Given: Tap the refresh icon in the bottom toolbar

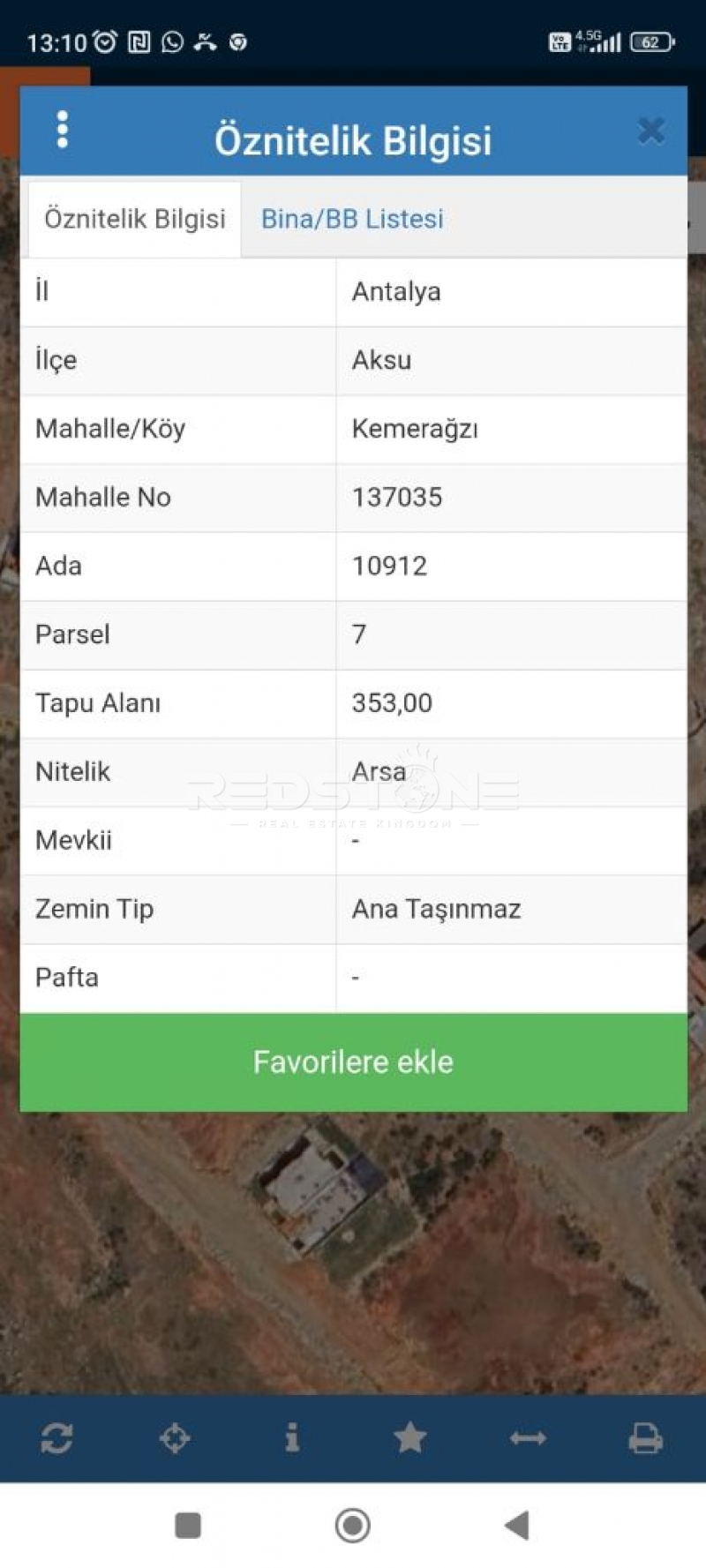Looking at the screenshot, I should pyautogui.click(x=56, y=1438).
